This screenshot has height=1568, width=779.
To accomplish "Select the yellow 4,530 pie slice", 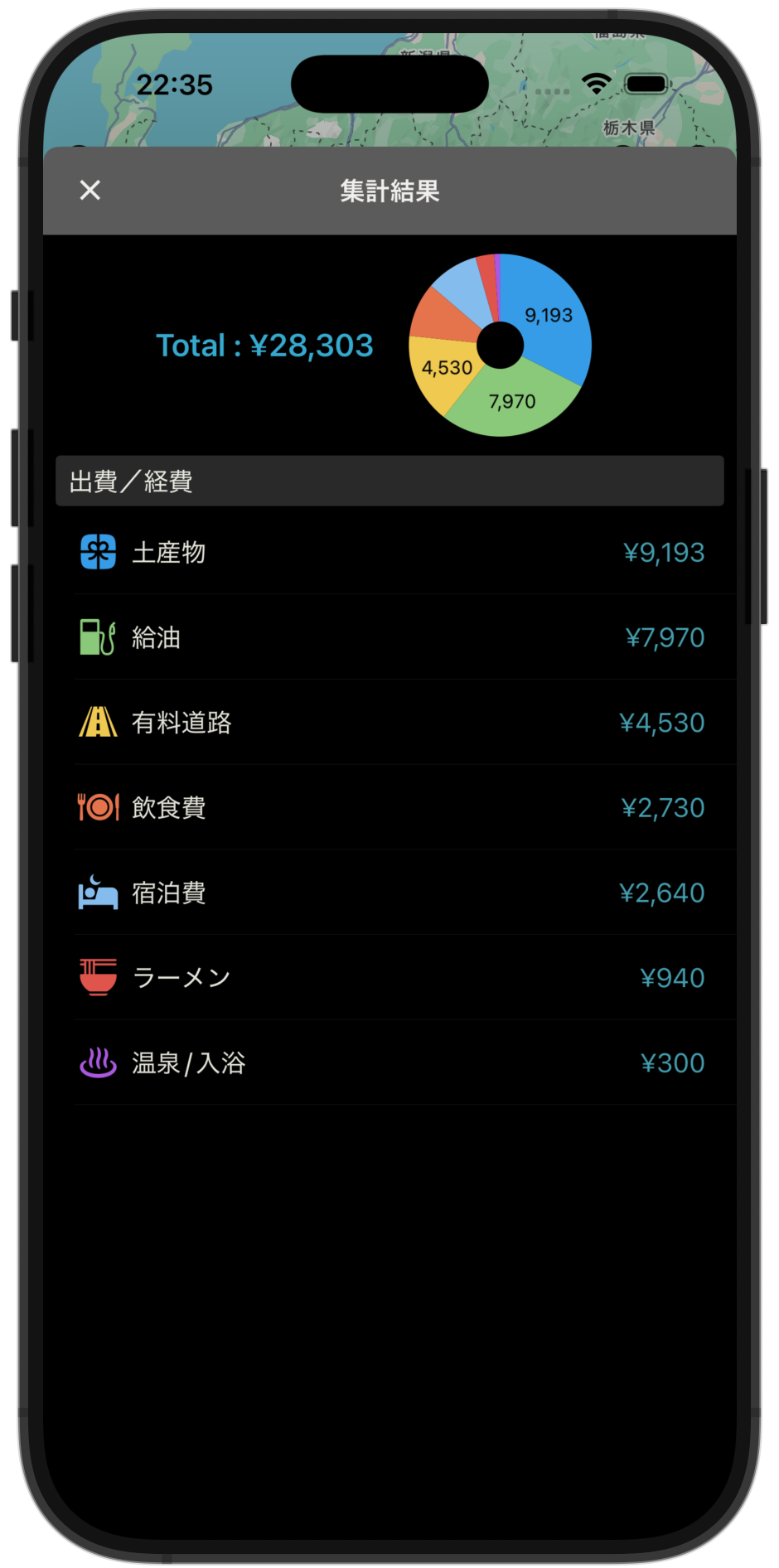I will tap(448, 367).
